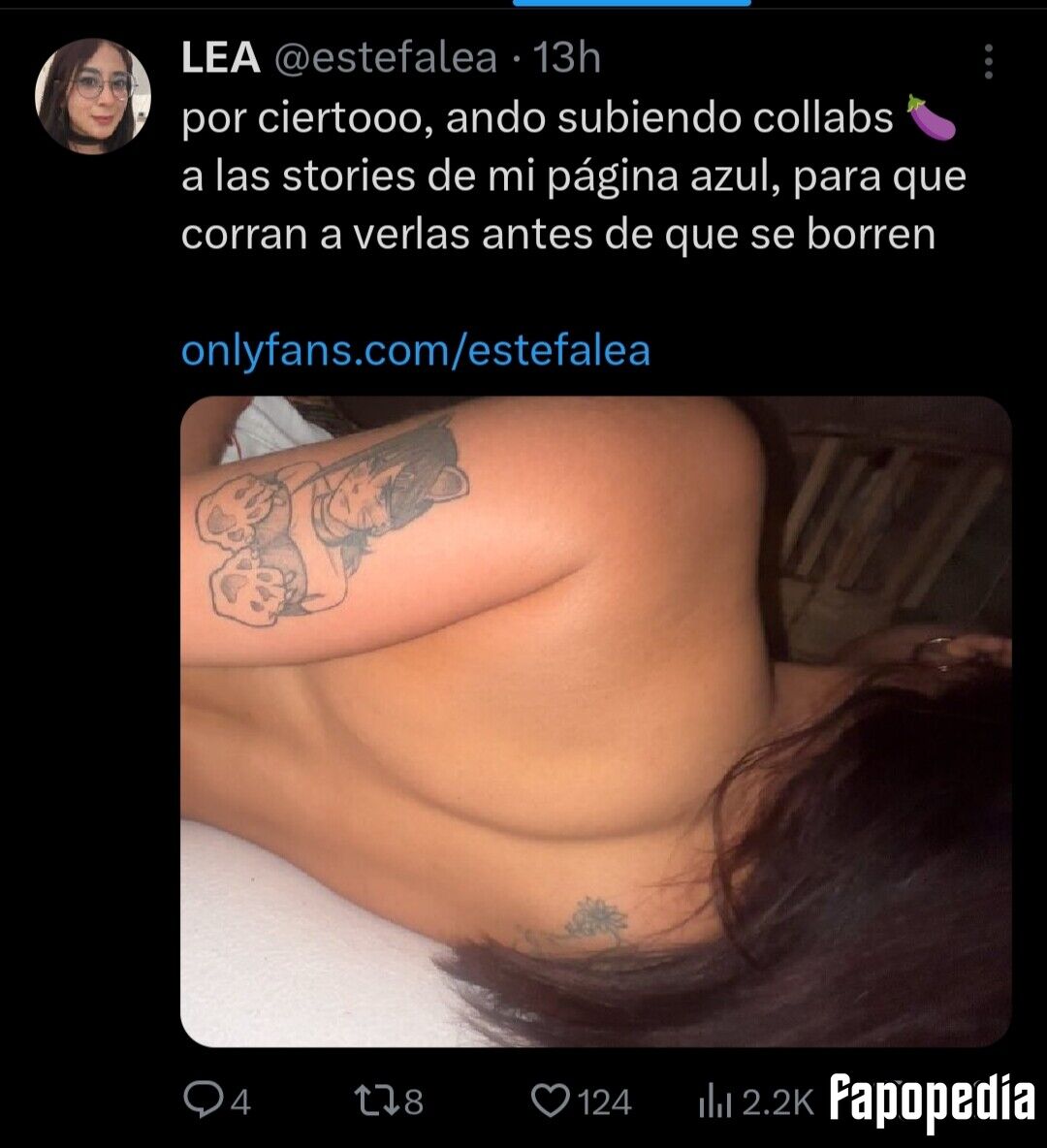Screen dimensions: 1047x1148
Task: View the tweet's 2.2K views analytics
Action: (x=756, y=1101)
